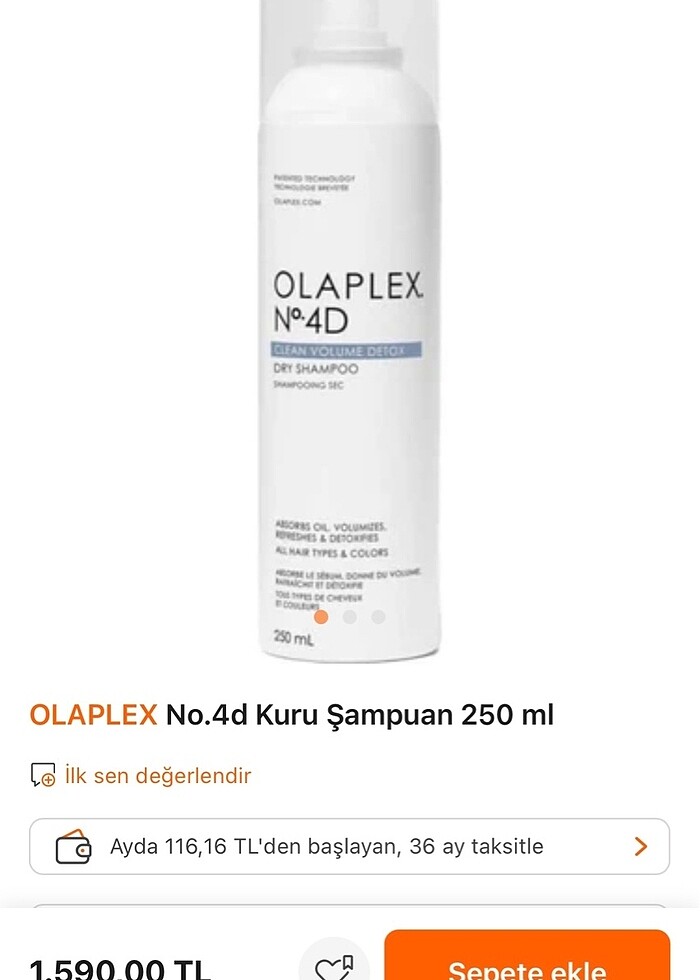Open the OLAPLEX brand link
The width and height of the screenshot is (700, 980).
click(93, 715)
